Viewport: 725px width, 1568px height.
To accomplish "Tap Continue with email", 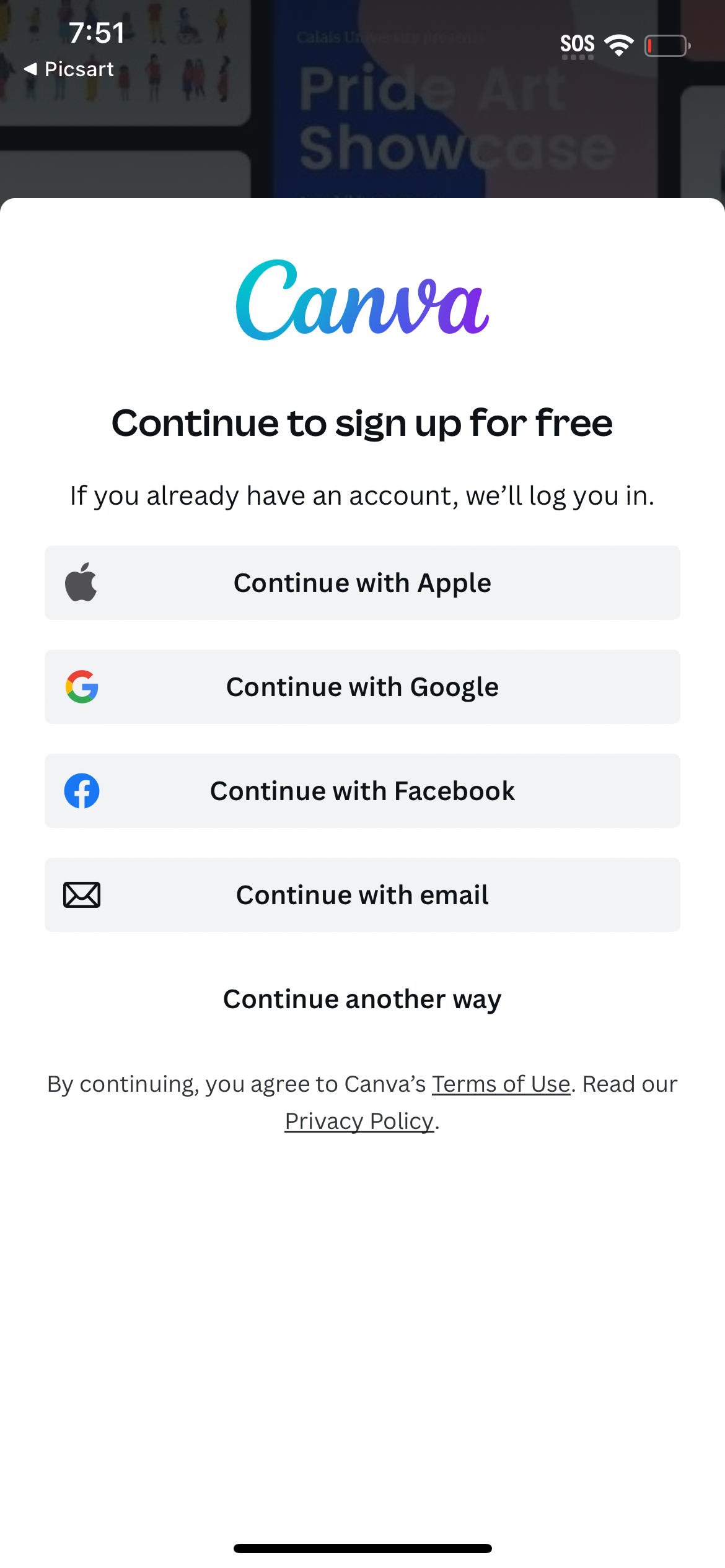I will (362, 895).
